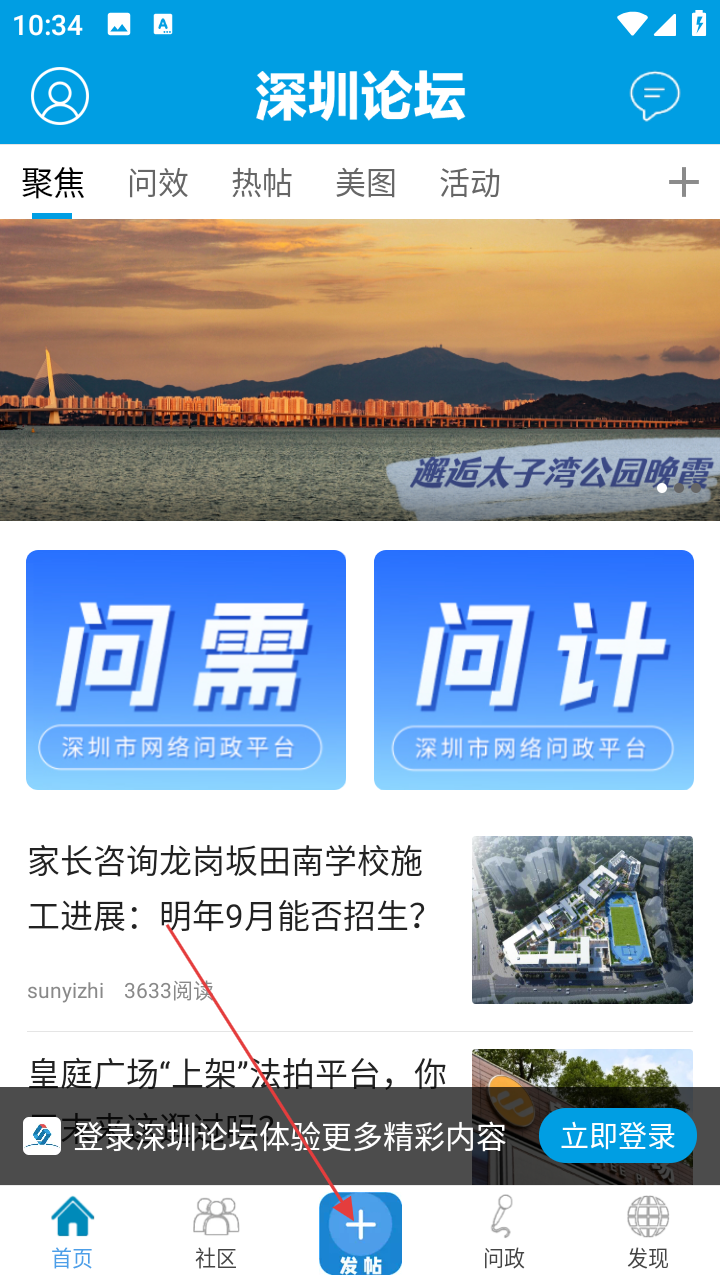Image resolution: width=720 pixels, height=1280 pixels.
Task: Tap the 立即登录 button
Action: click(x=618, y=1136)
